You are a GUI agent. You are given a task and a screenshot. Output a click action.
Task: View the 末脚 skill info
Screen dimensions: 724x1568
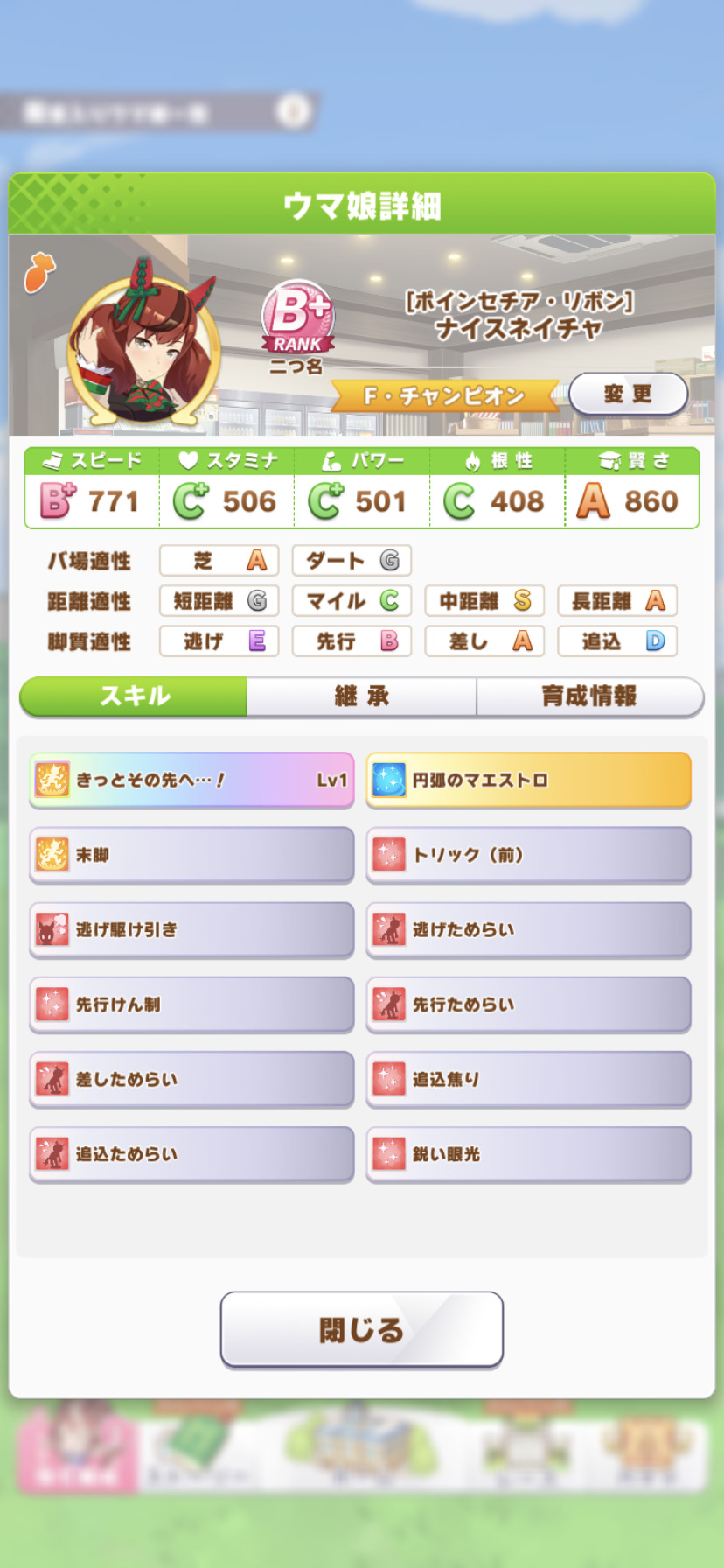[x=191, y=855]
